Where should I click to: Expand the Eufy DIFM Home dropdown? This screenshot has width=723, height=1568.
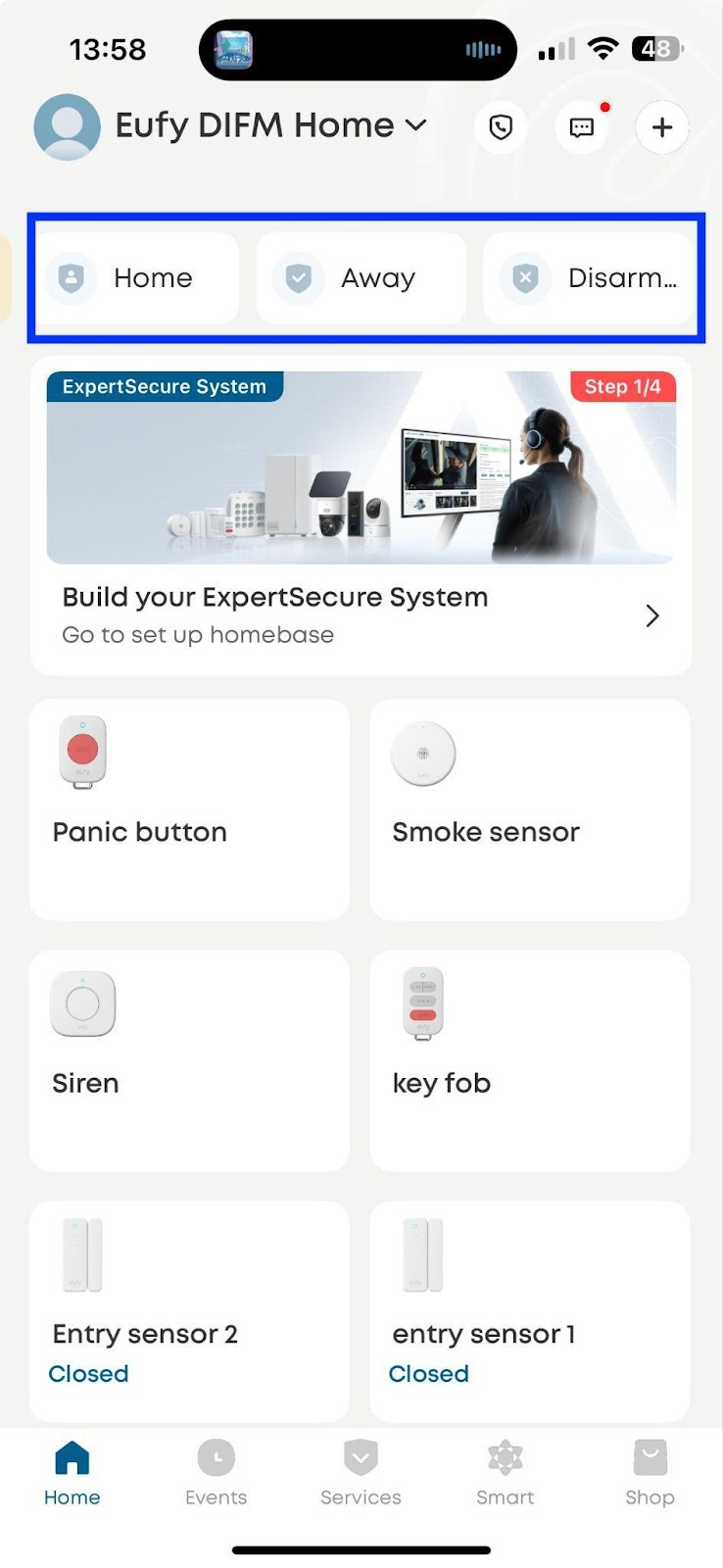415,125
